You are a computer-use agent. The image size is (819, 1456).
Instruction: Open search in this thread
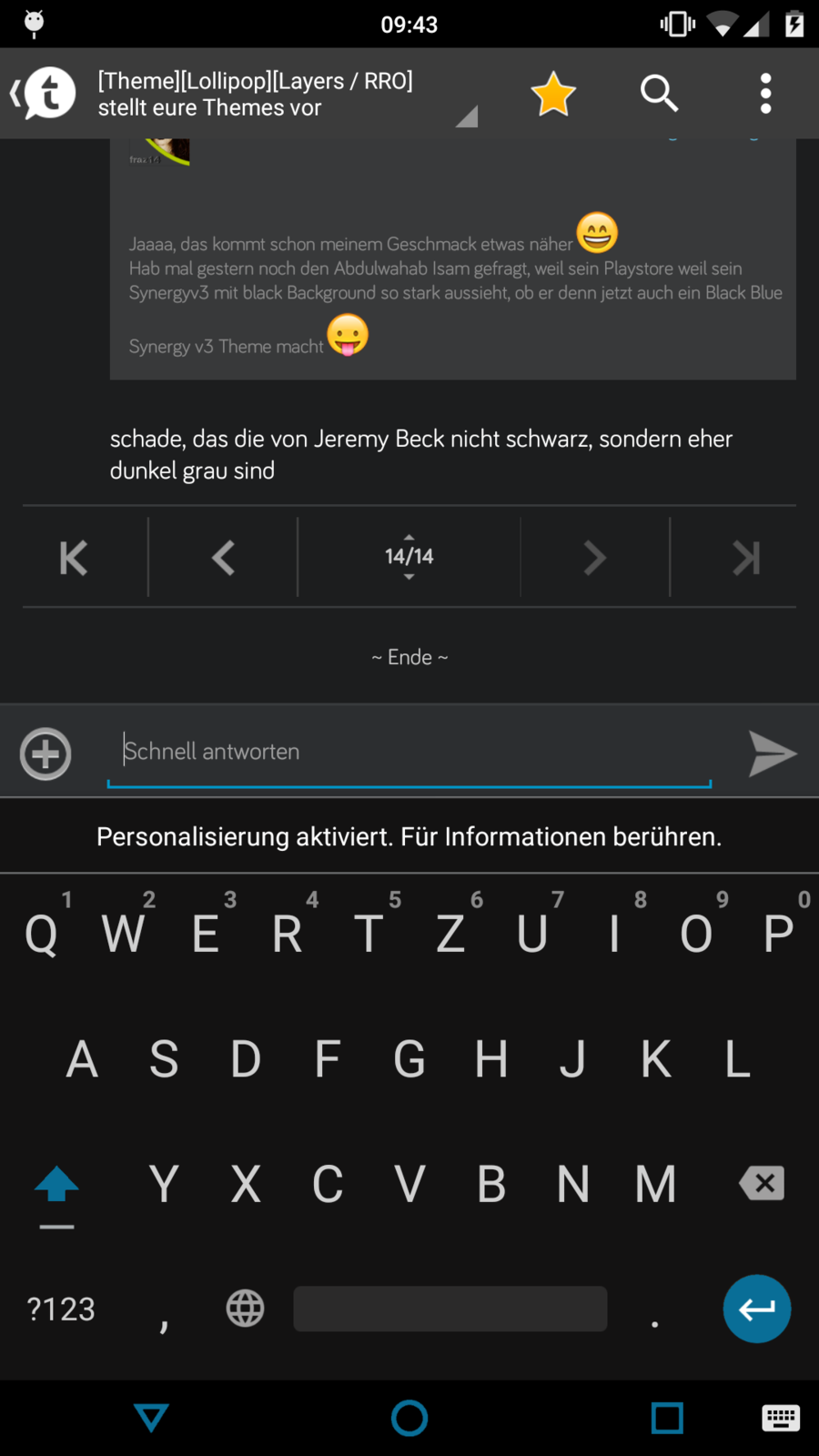tap(659, 93)
